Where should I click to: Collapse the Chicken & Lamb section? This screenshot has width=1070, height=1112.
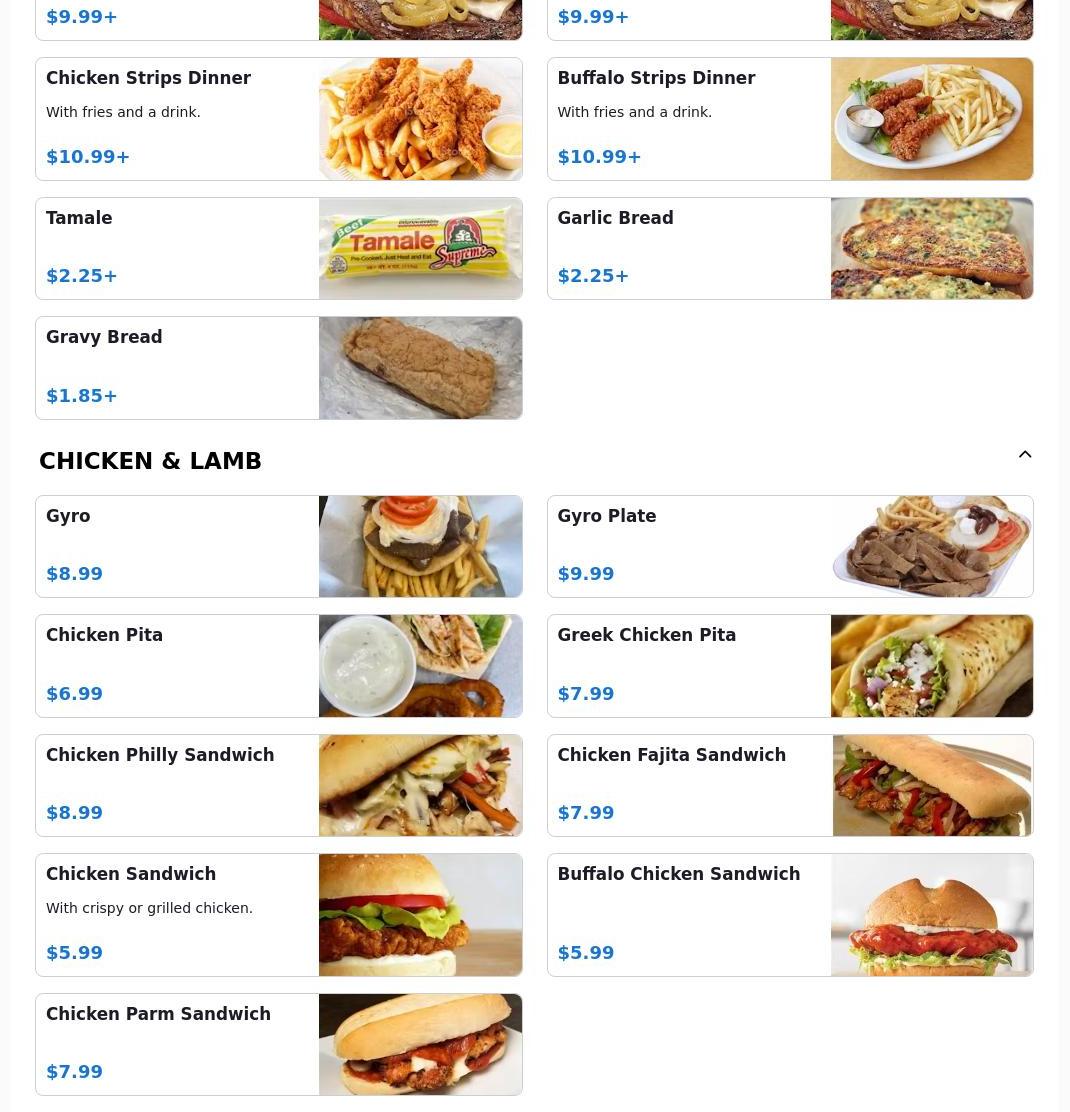coord(1025,455)
